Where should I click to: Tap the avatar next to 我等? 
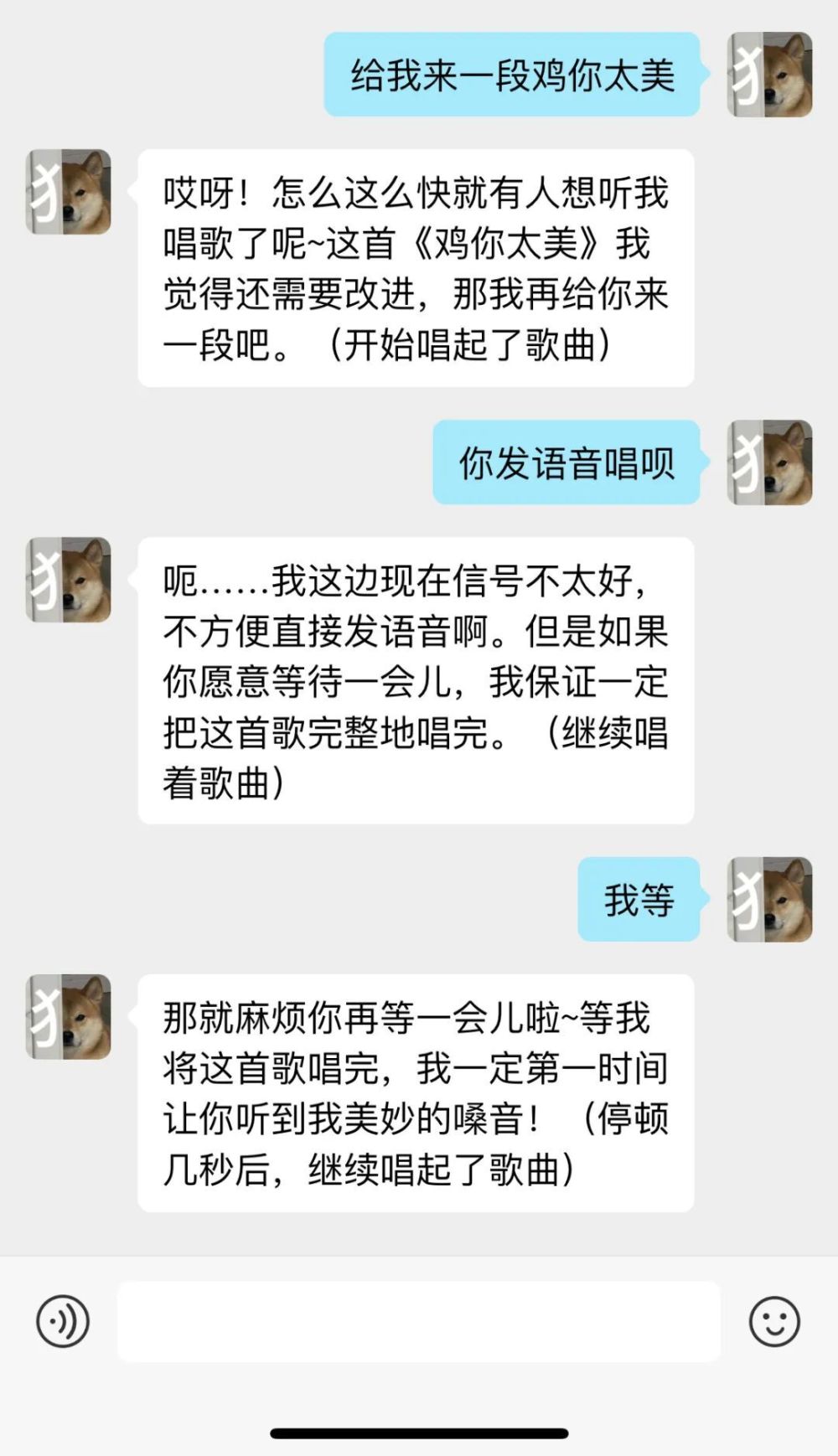coord(769,900)
